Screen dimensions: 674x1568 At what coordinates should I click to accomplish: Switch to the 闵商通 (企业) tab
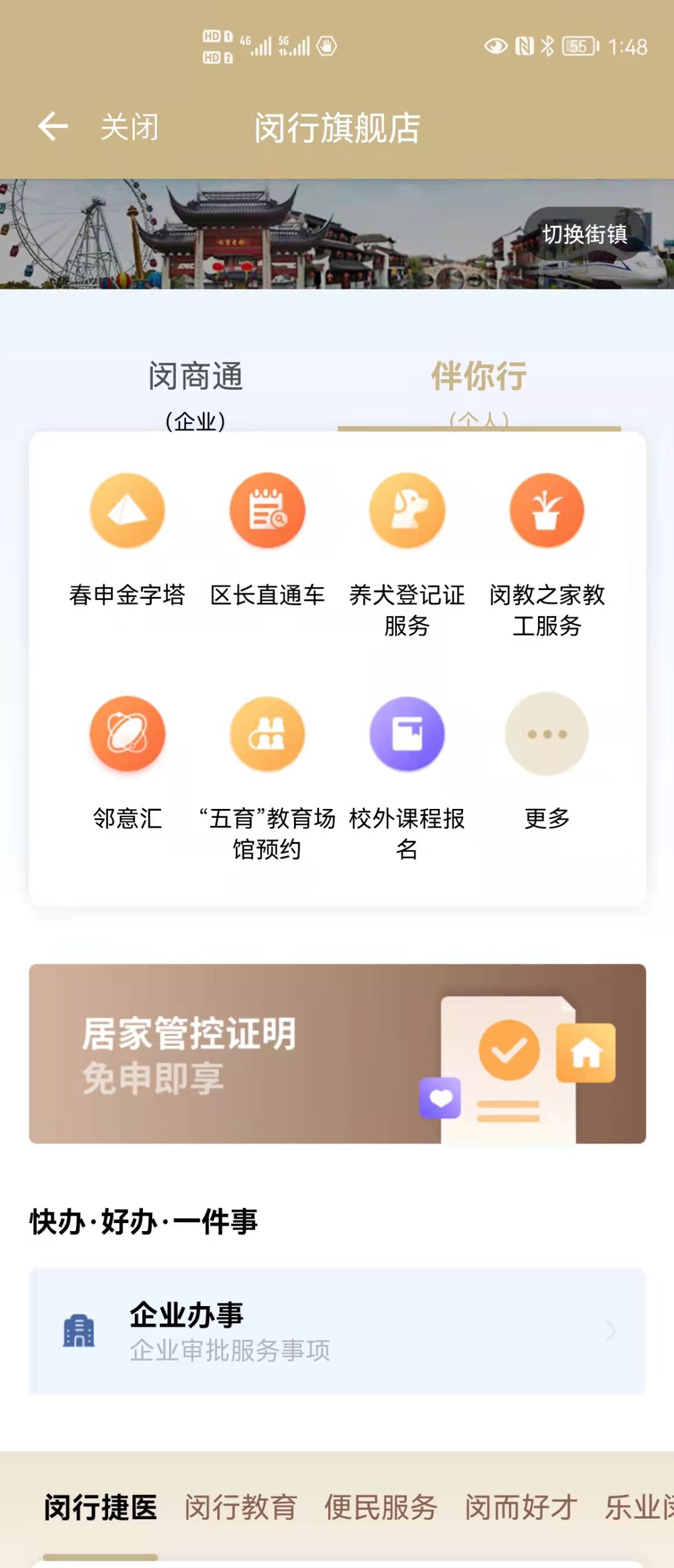195,390
